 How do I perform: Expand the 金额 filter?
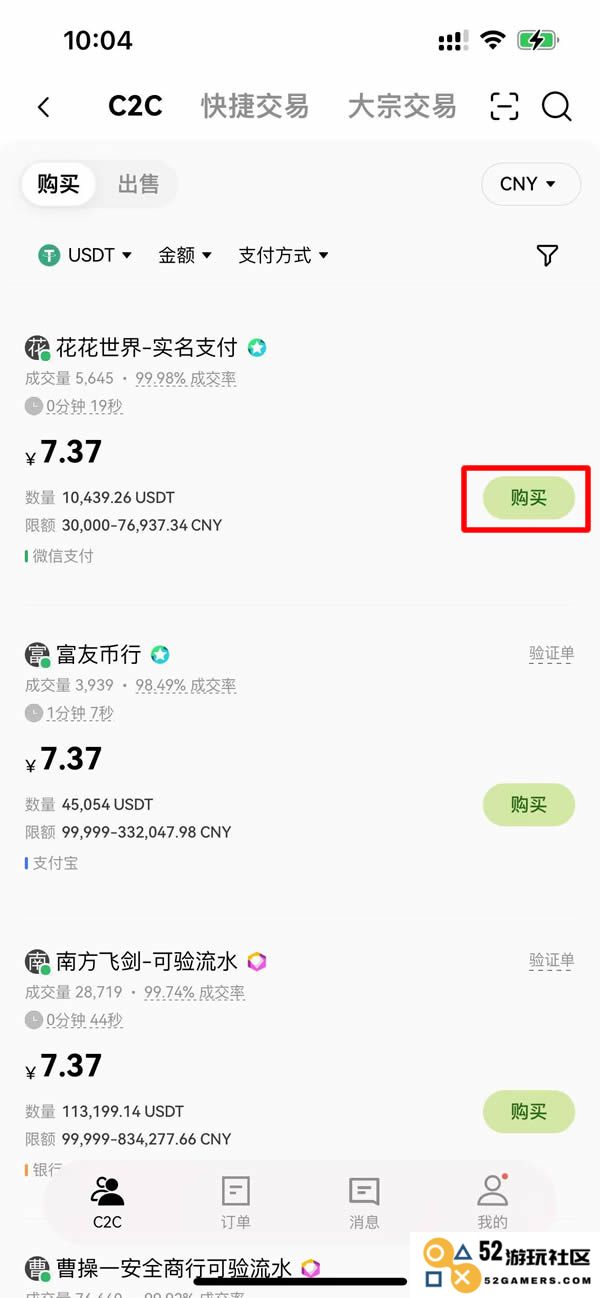[185, 255]
